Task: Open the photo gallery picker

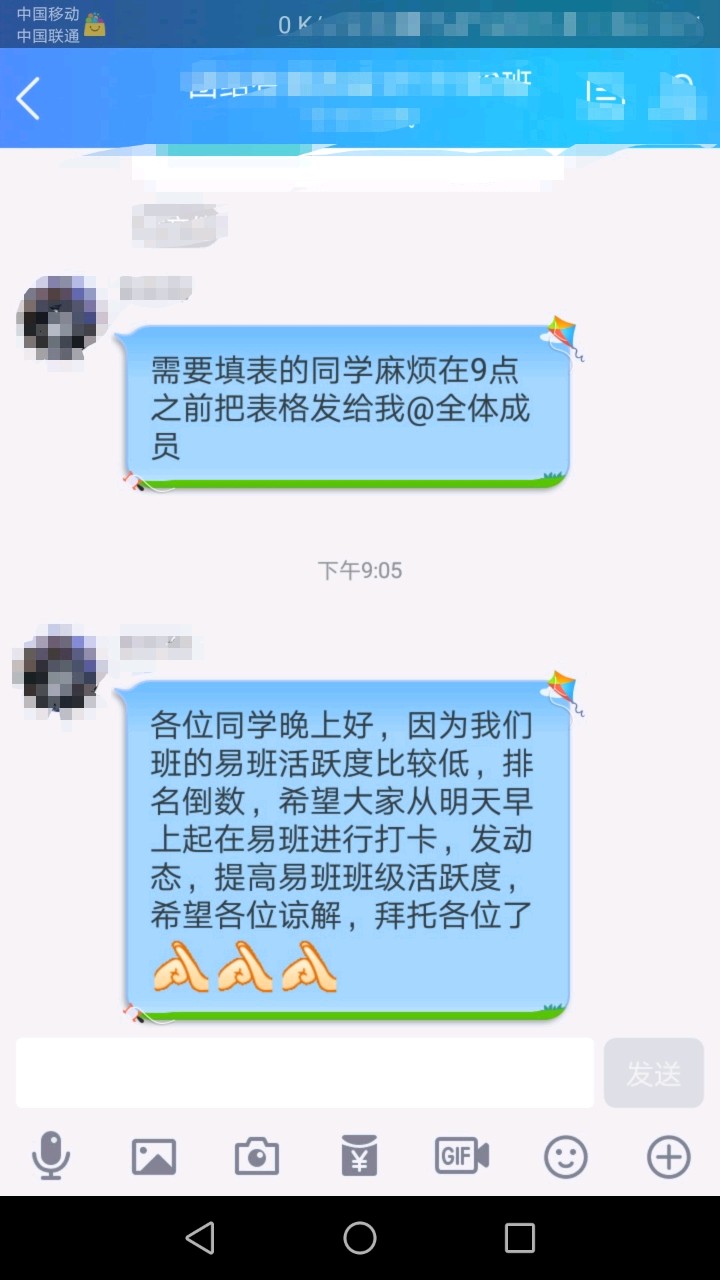Action: point(154,1157)
